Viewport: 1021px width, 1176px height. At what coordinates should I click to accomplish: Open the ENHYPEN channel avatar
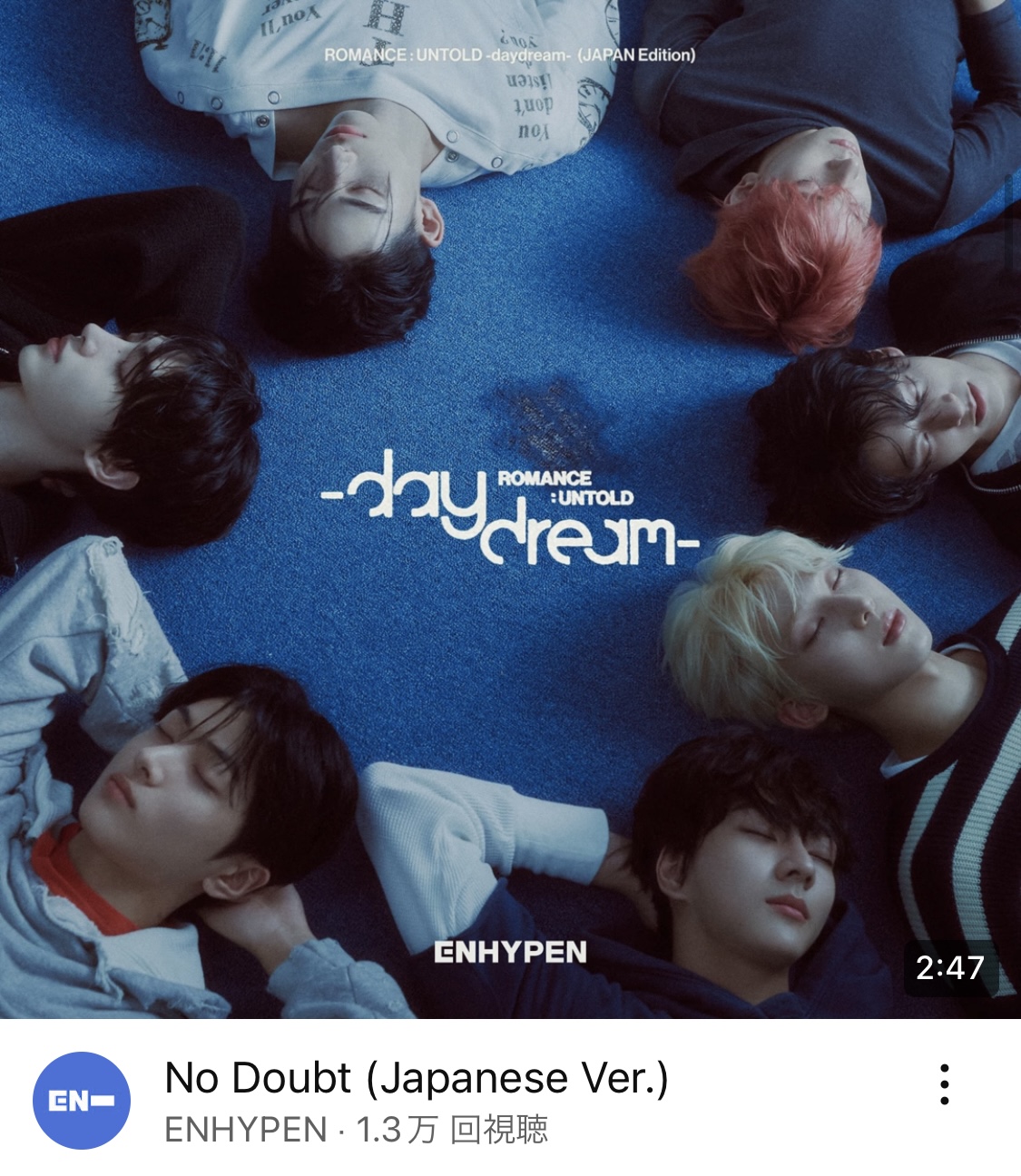tap(82, 1100)
